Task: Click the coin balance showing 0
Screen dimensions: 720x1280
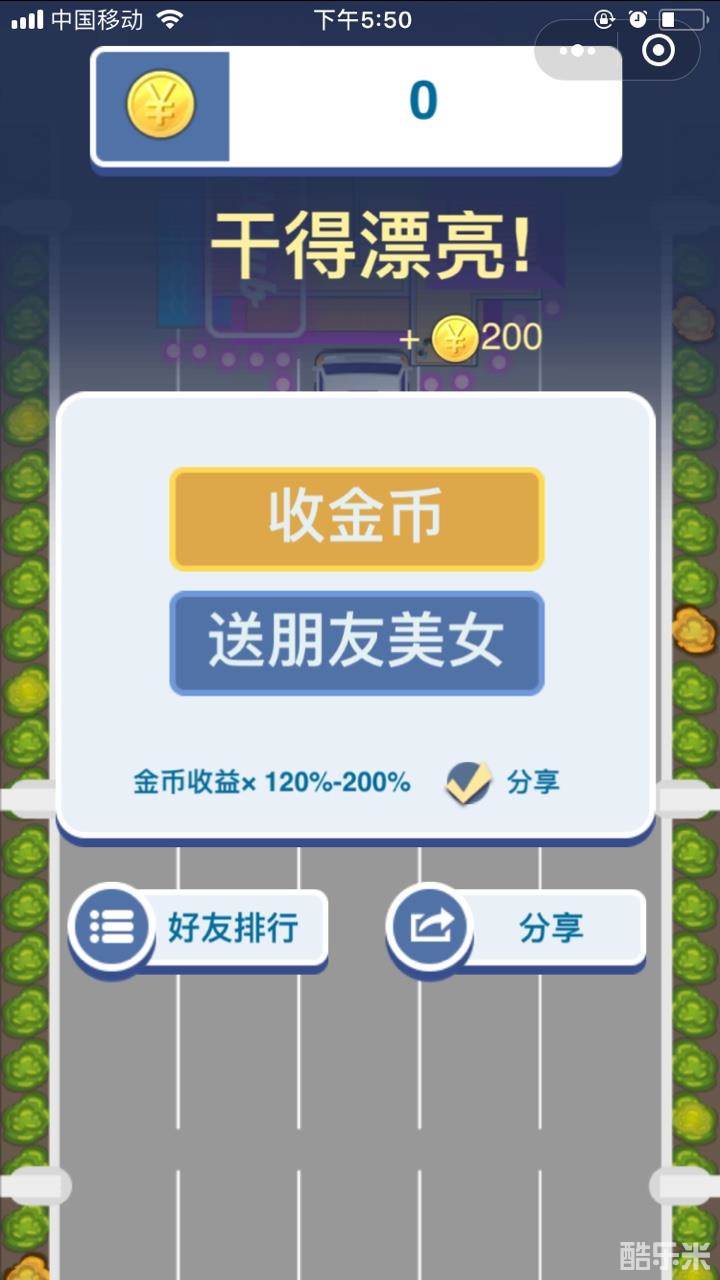Action: tap(421, 100)
